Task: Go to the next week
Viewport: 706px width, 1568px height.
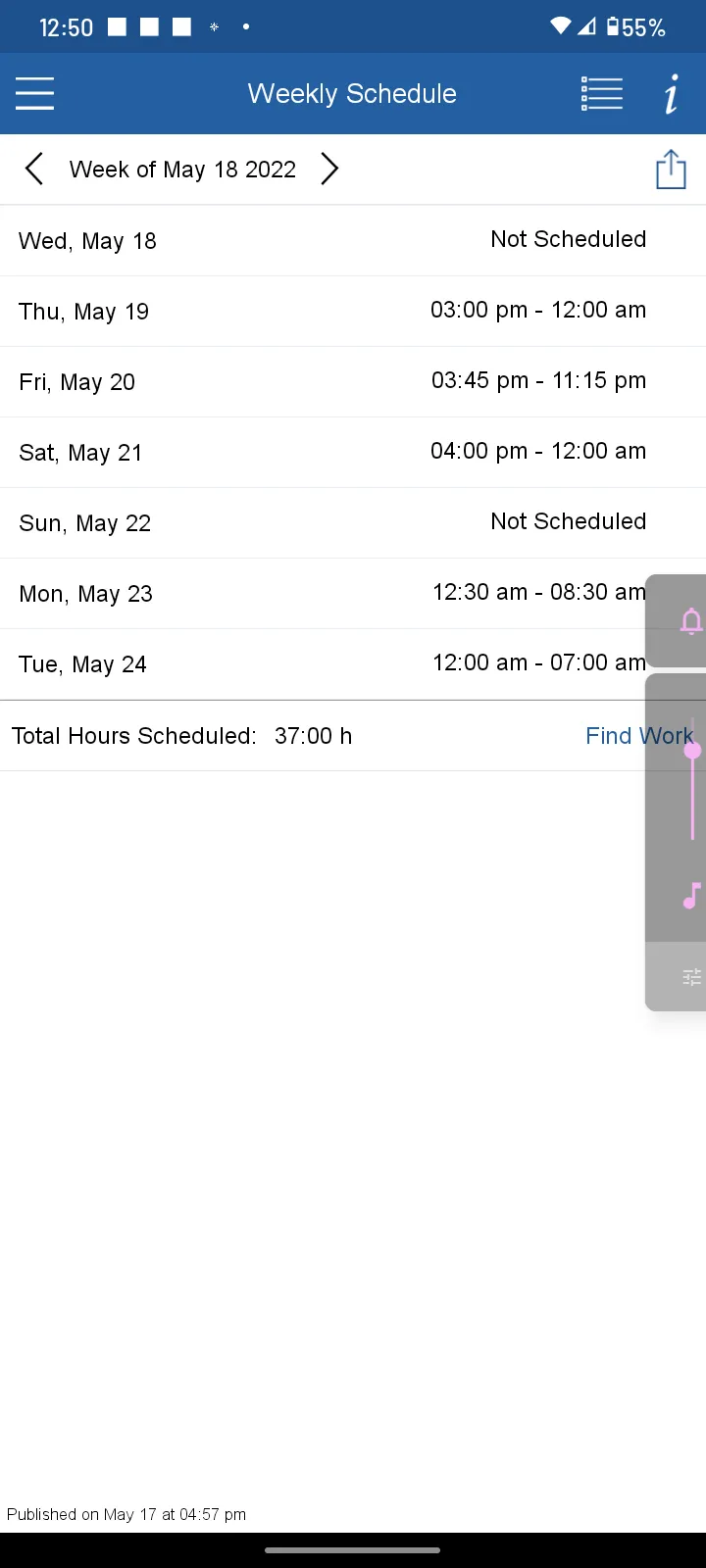Action: (x=329, y=169)
